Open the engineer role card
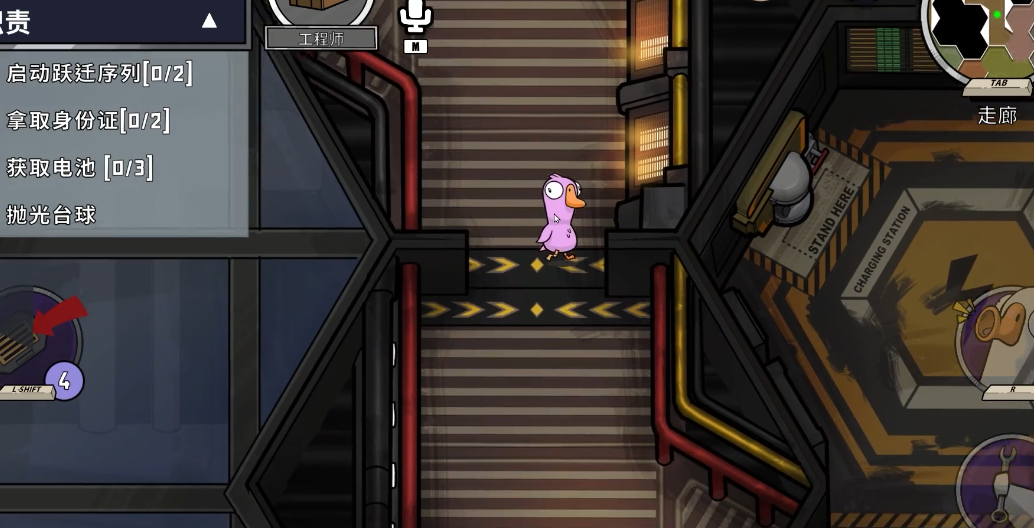Image resolution: width=1034 pixels, height=528 pixels. coord(321,22)
